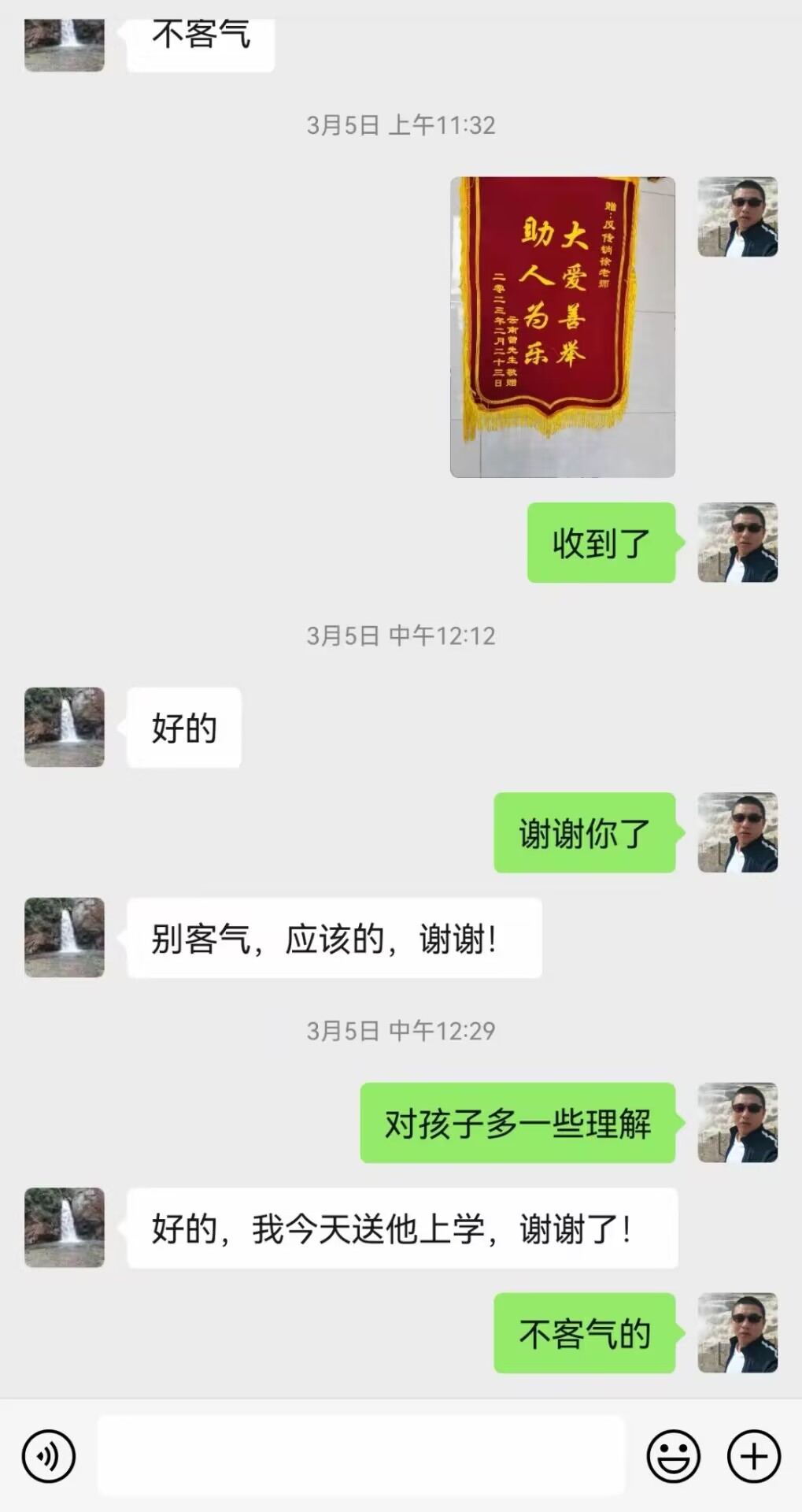This screenshot has width=802, height=1512.
Task: Tap the message text field
Action: [361, 1455]
